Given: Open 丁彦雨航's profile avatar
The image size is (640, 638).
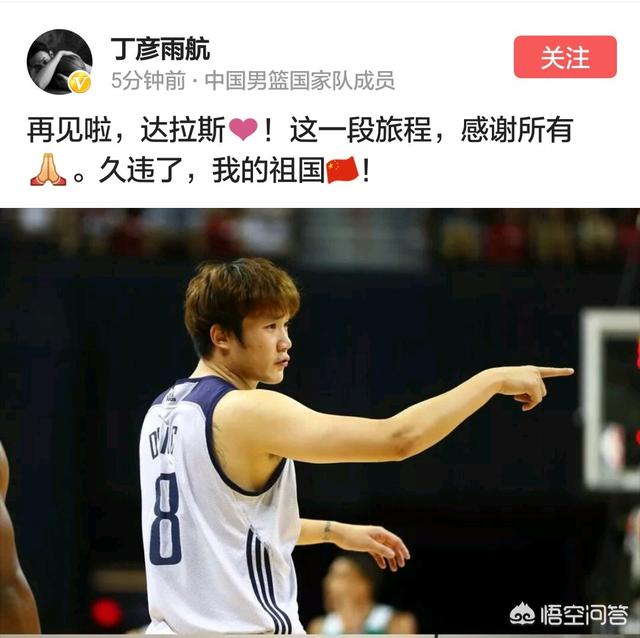Looking at the screenshot, I should click(x=59, y=61).
